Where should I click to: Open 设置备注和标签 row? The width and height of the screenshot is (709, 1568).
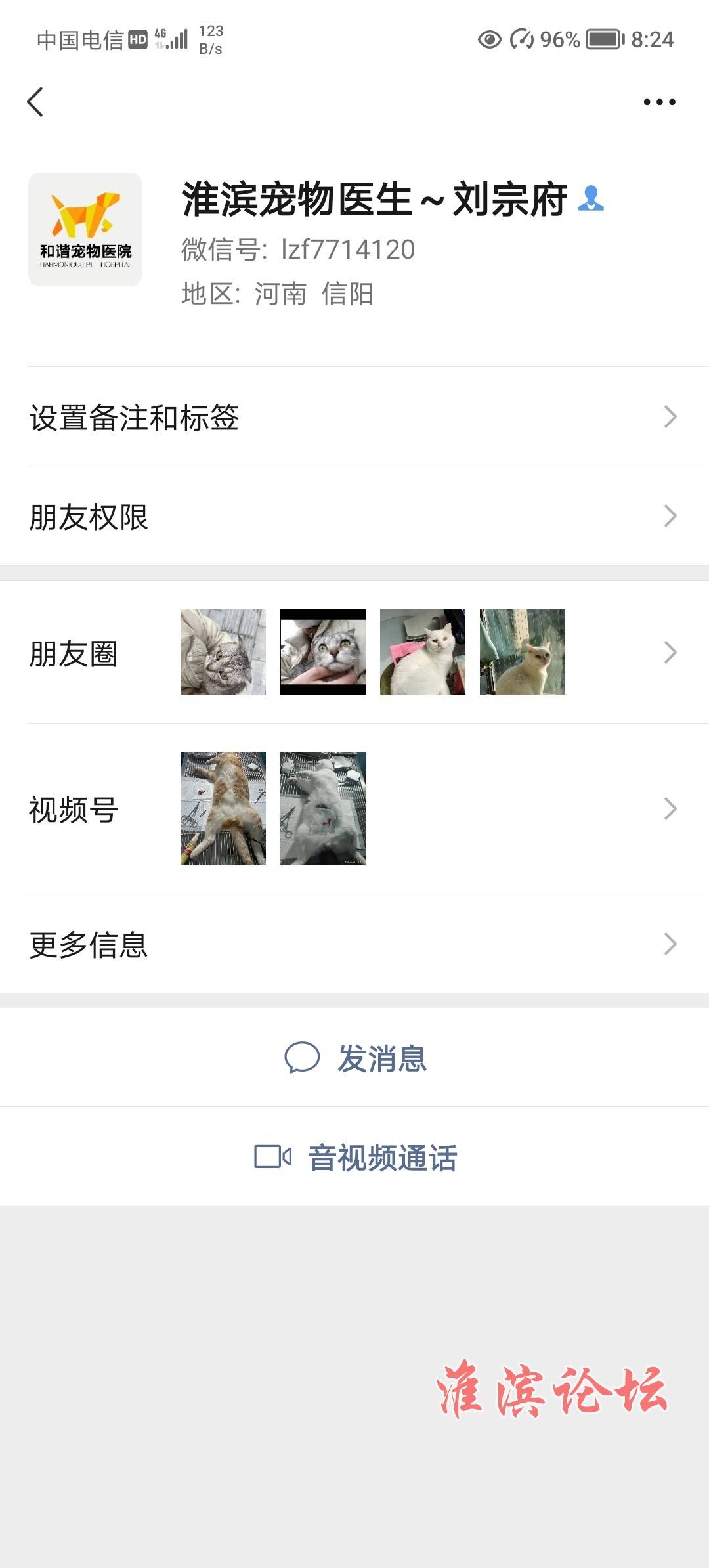tap(354, 417)
